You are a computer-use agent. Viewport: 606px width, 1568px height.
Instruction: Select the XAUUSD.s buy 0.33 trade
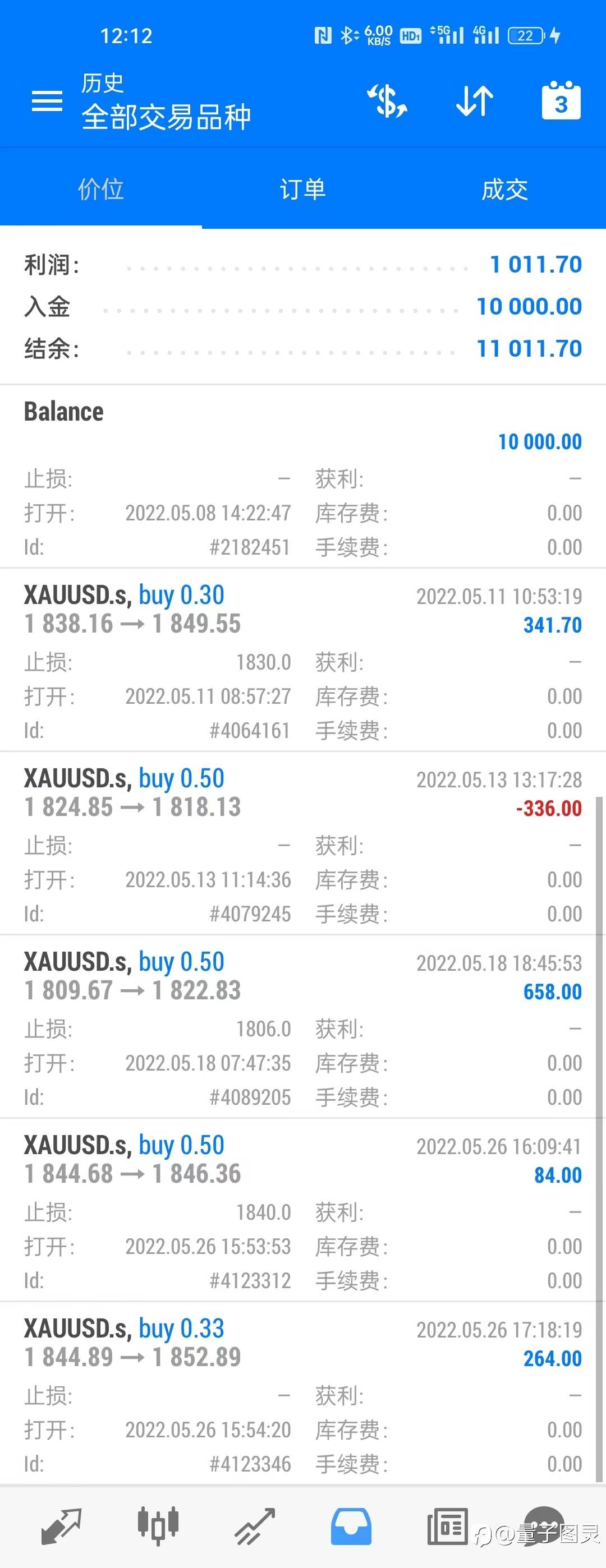pos(302,1393)
